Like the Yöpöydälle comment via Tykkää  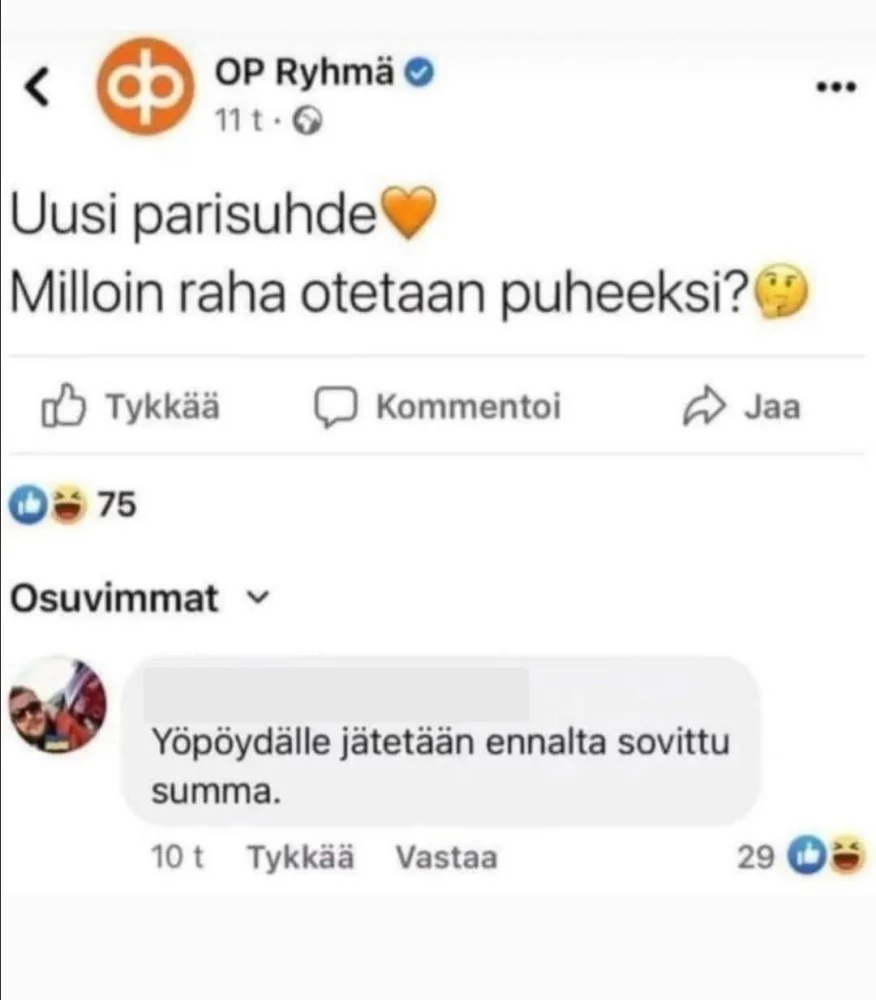[x=300, y=857]
